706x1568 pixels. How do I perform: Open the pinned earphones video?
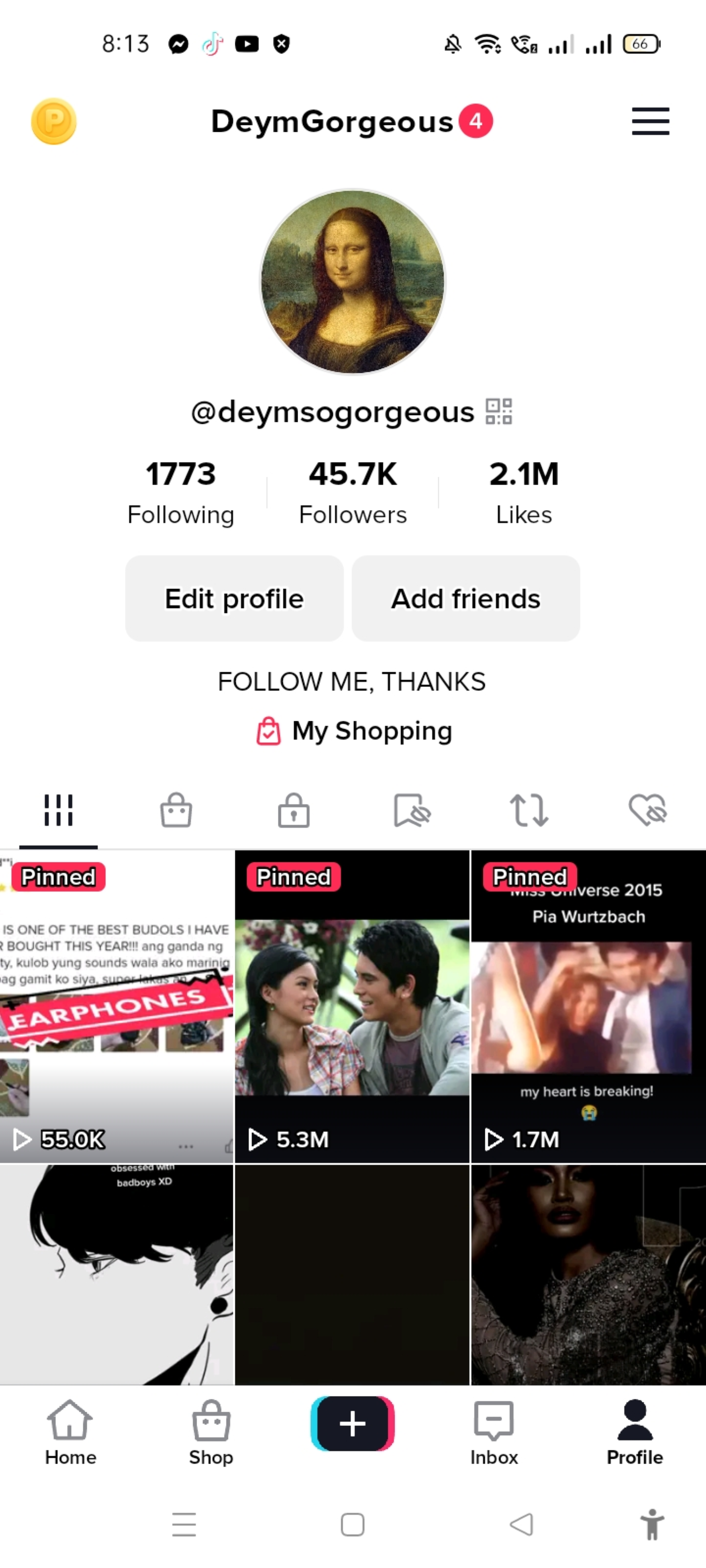pos(116,1006)
